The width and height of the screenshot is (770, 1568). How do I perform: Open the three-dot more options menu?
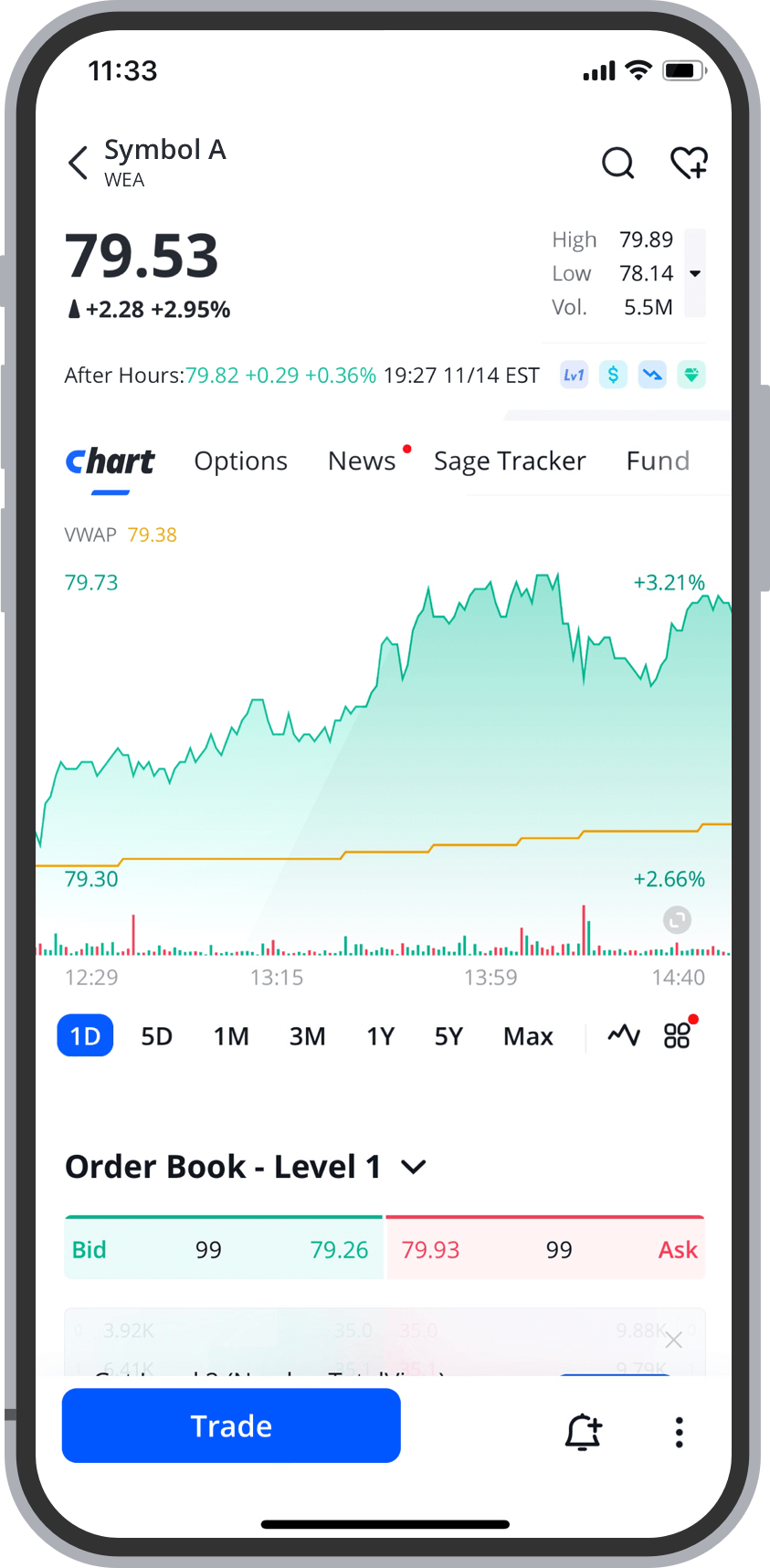point(679,1432)
